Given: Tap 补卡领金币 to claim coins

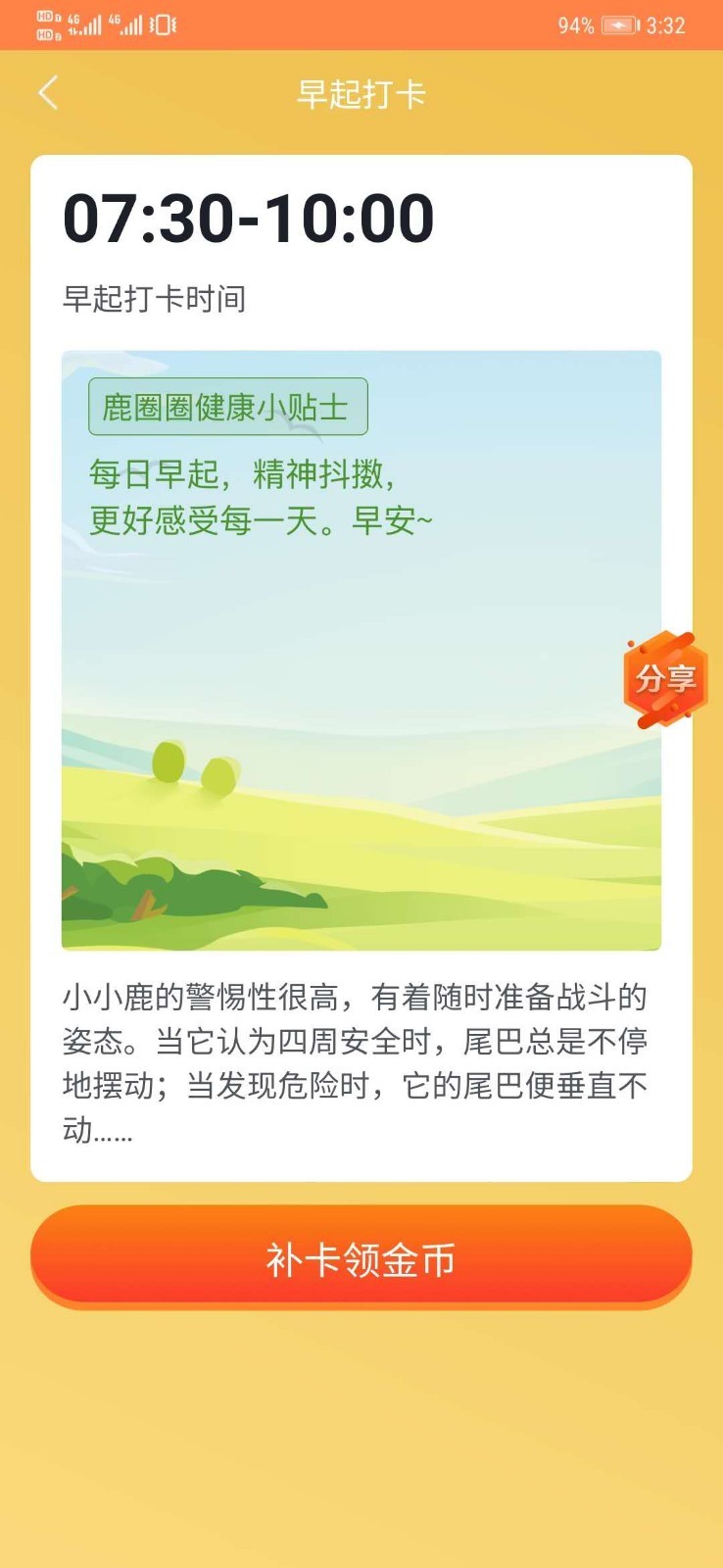Looking at the screenshot, I should (361, 1257).
